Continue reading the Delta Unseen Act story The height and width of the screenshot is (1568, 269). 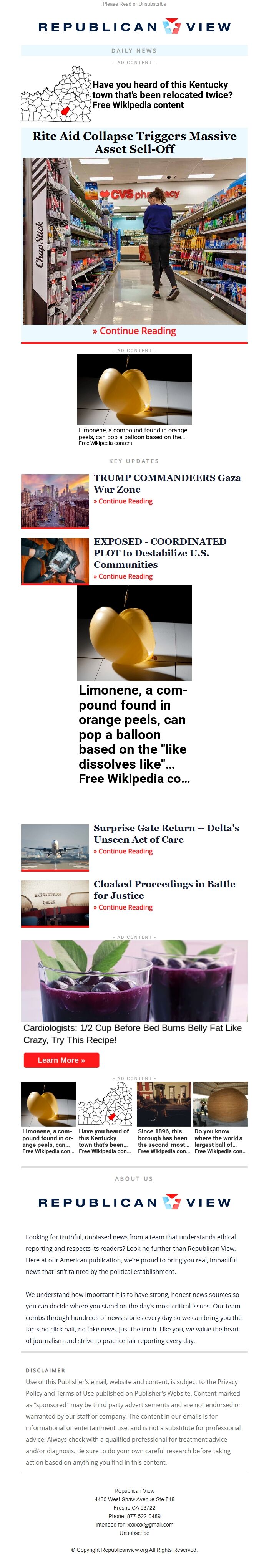pyautogui.click(x=123, y=851)
